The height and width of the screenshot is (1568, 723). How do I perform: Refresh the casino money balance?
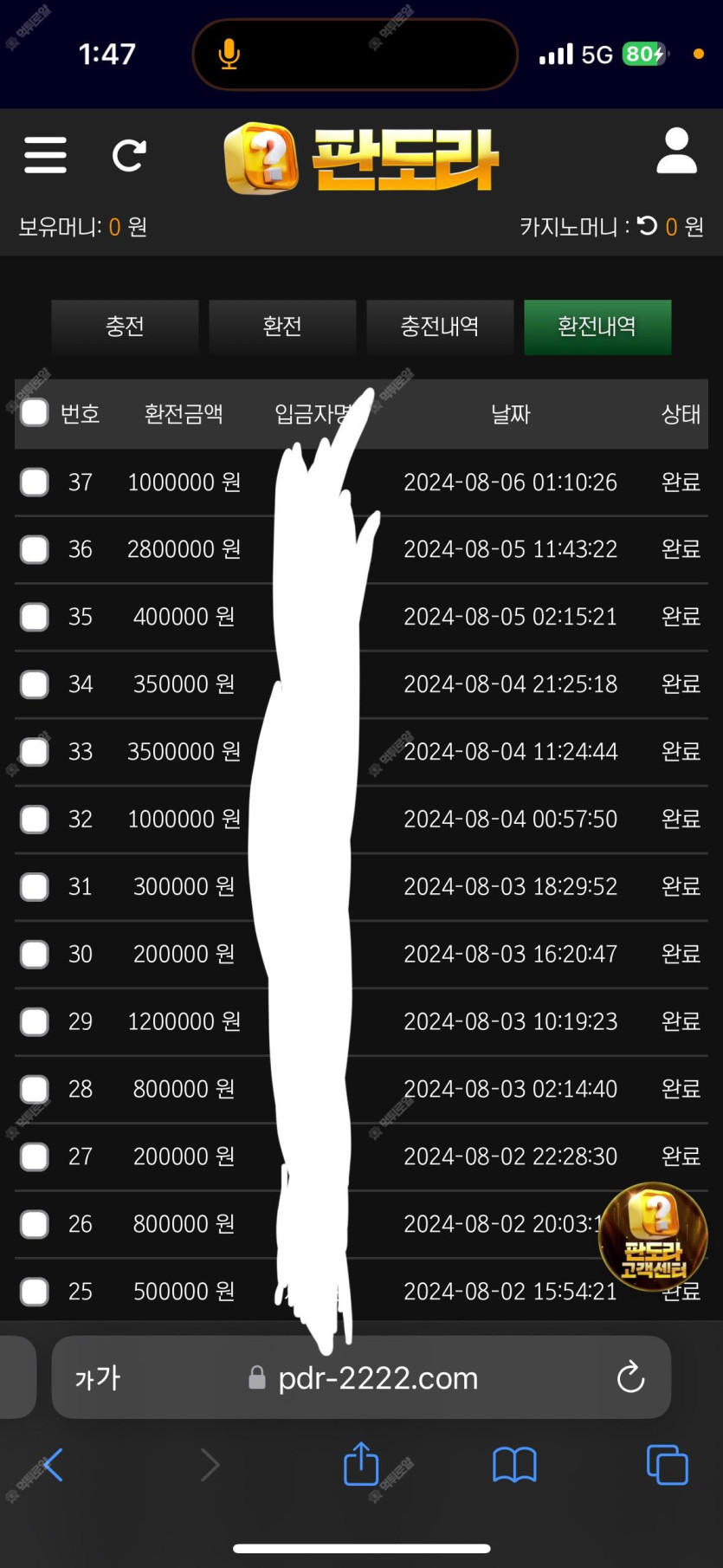click(647, 226)
